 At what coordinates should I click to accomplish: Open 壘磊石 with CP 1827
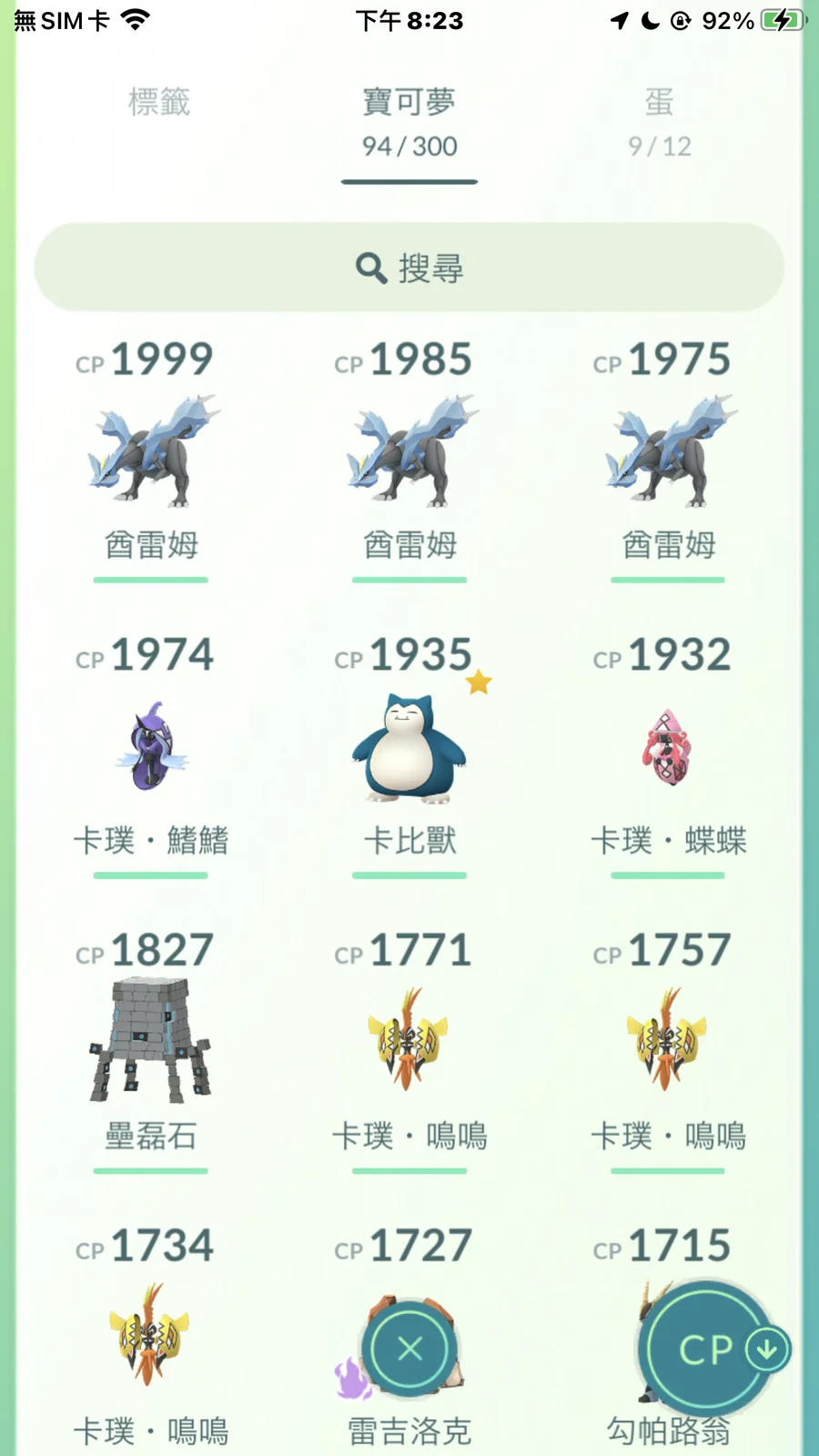[x=151, y=1042]
